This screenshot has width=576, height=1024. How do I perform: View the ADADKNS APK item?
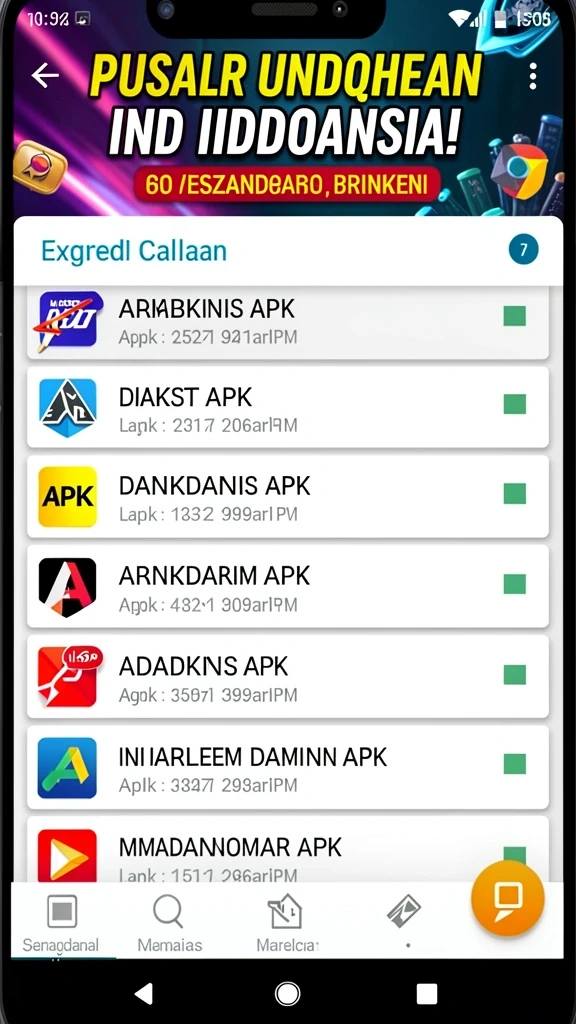[287, 676]
